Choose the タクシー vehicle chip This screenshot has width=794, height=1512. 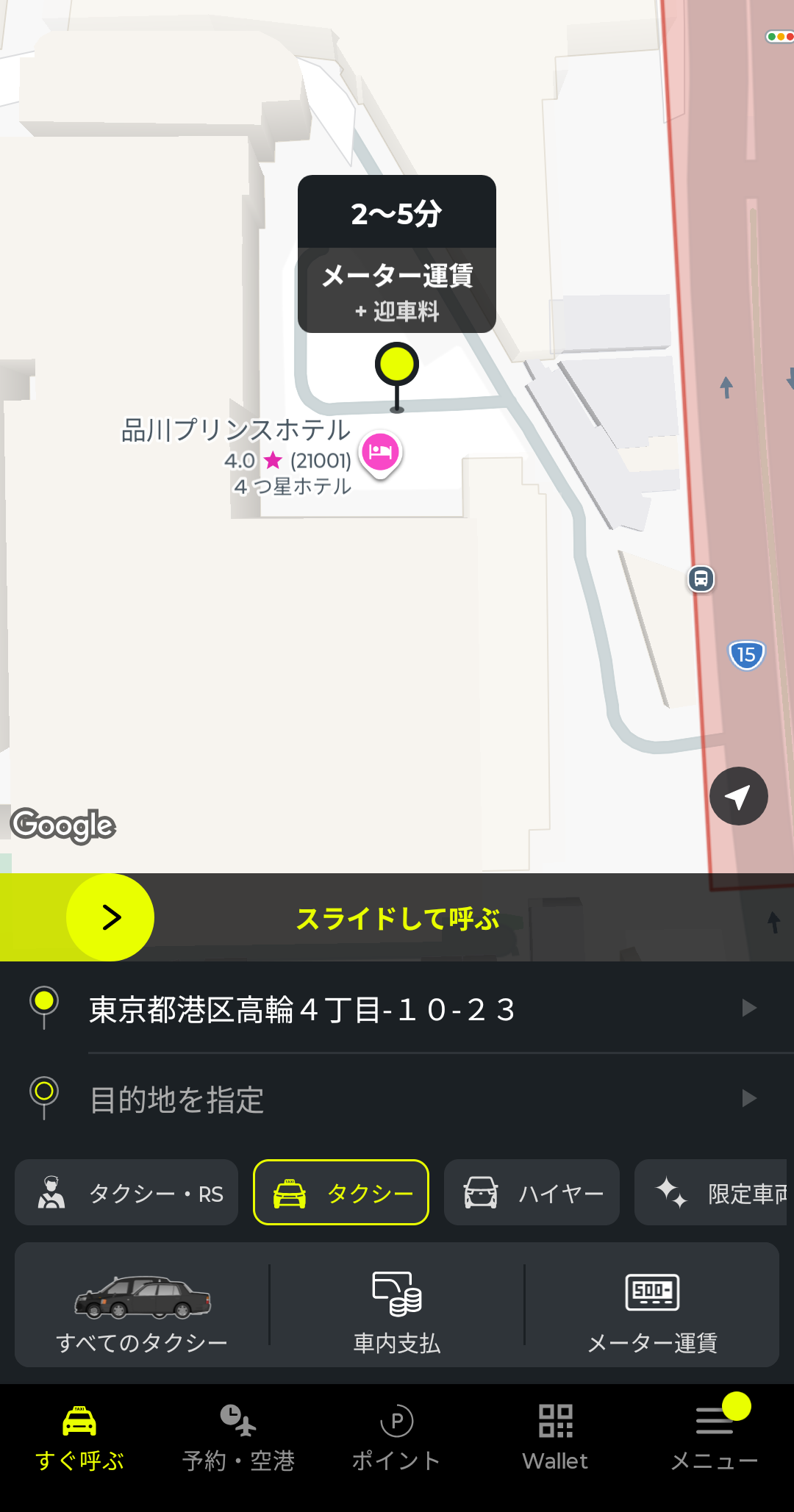pos(341,1193)
